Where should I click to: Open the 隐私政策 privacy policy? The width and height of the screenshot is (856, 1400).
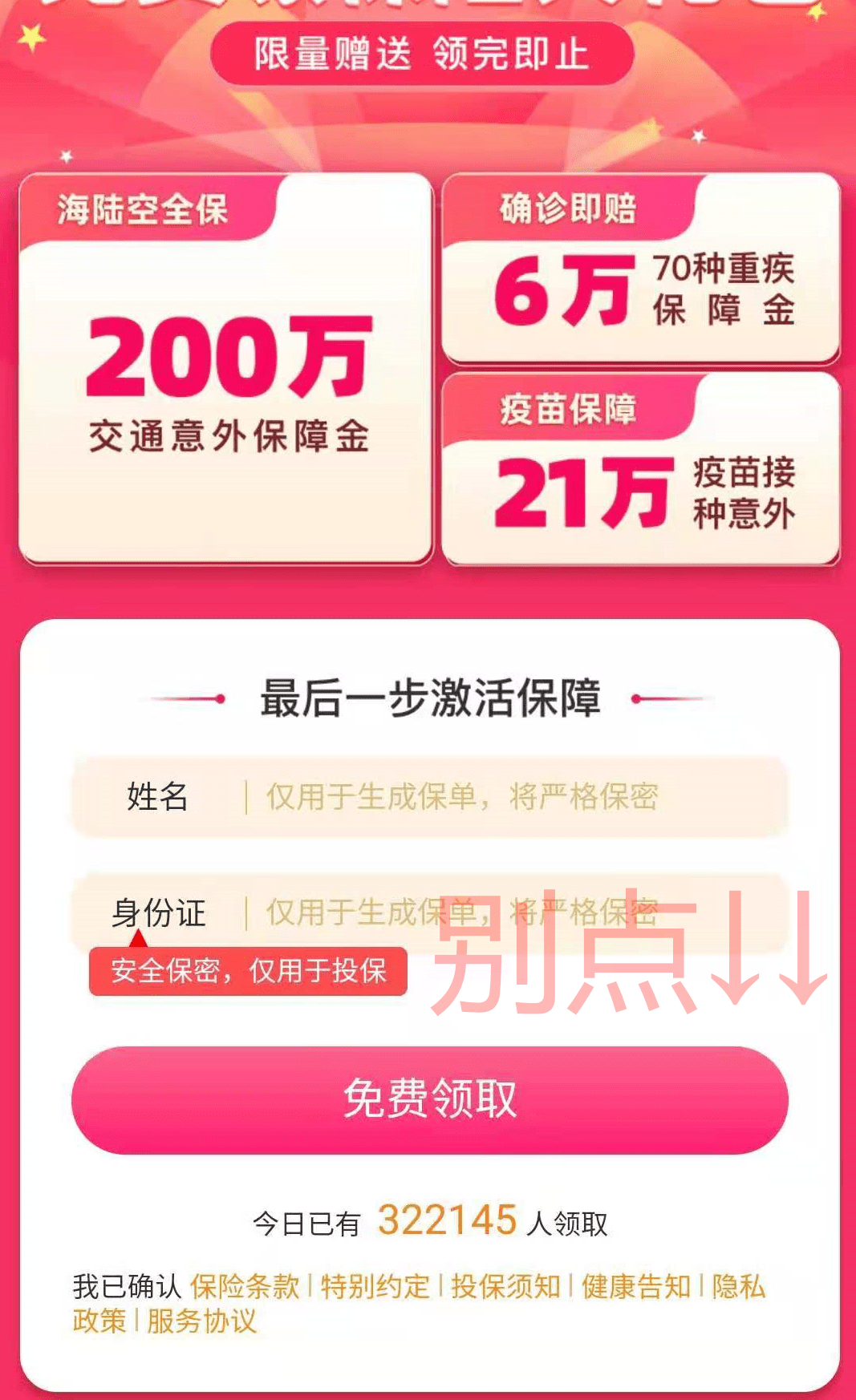coord(738,1286)
